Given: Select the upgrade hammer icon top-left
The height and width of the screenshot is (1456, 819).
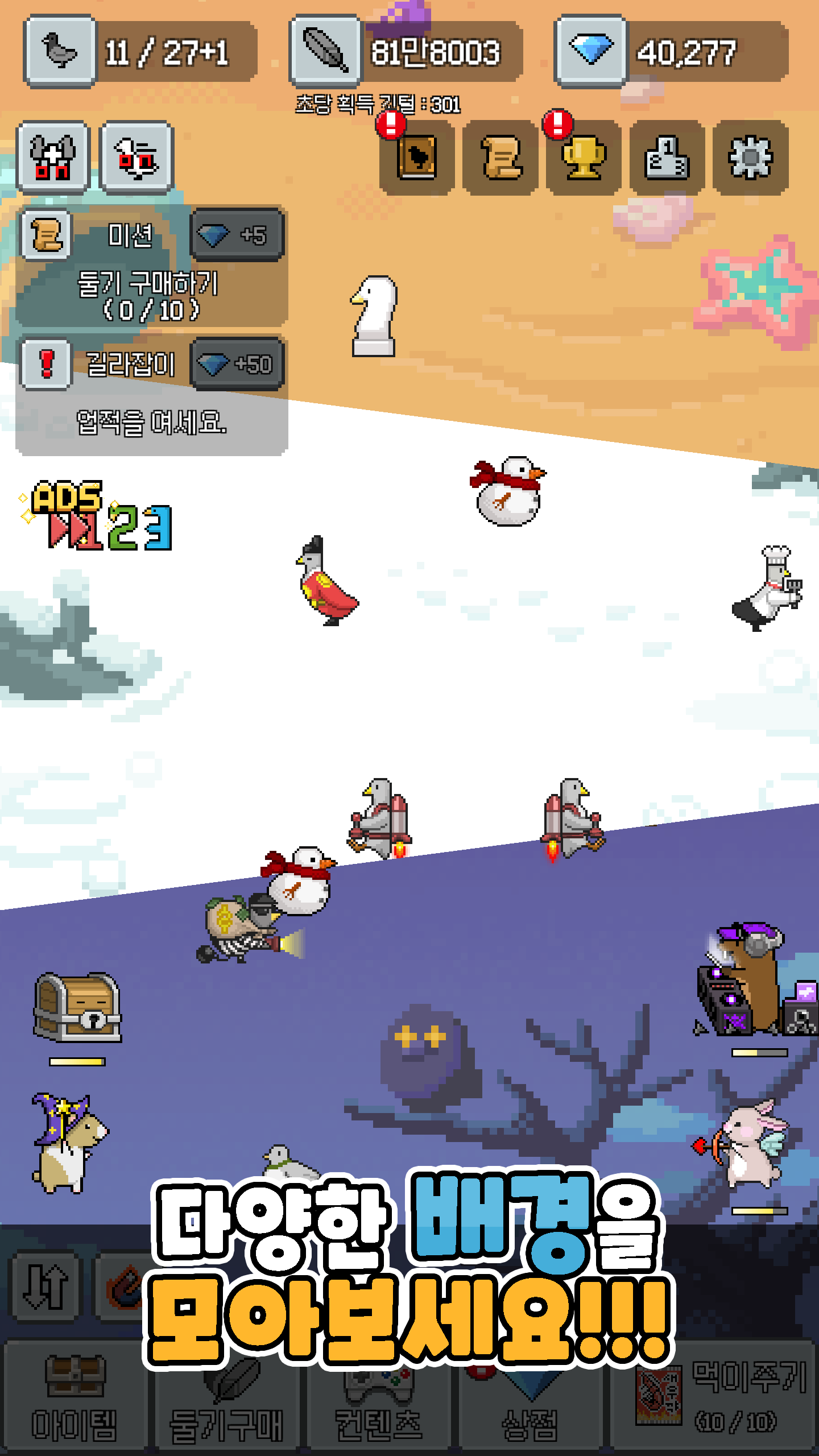Looking at the screenshot, I should 54,156.
